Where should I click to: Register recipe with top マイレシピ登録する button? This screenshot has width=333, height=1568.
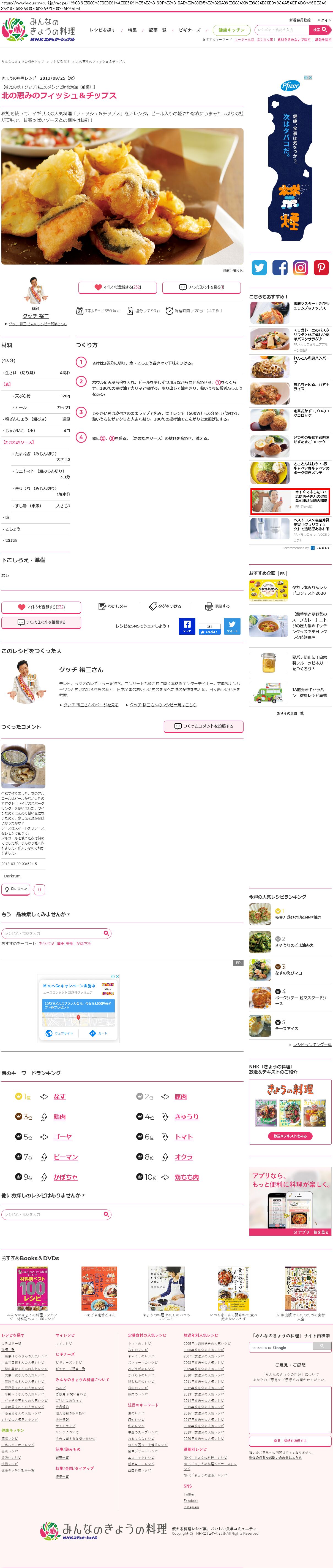pyautogui.click(x=117, y=287)
